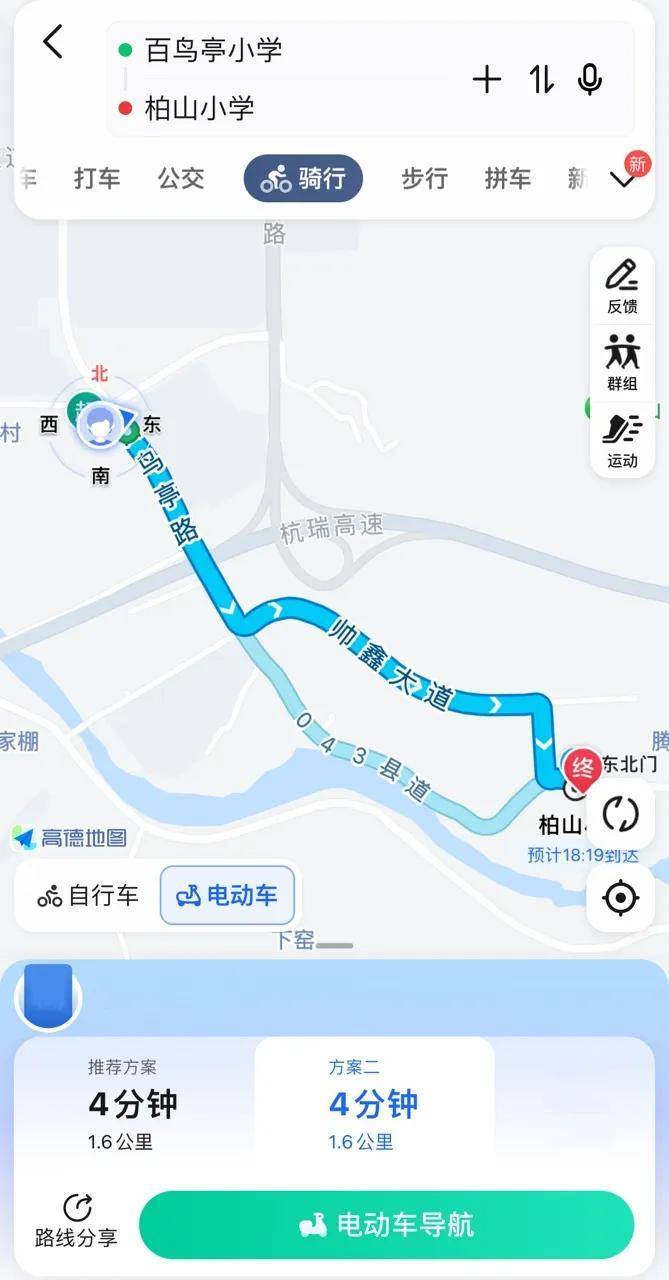Refresh the route with the circular arrows
The height and width of the screenshot is (1280, 669).
[x=620, y=813]
